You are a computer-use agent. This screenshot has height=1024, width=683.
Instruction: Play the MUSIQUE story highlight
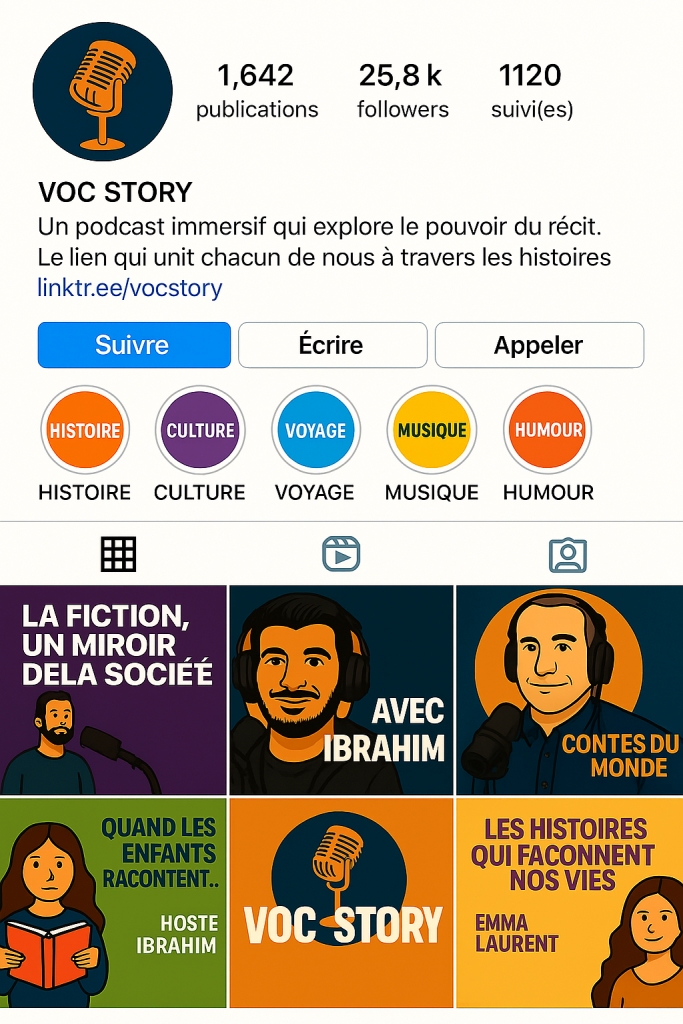432,431
